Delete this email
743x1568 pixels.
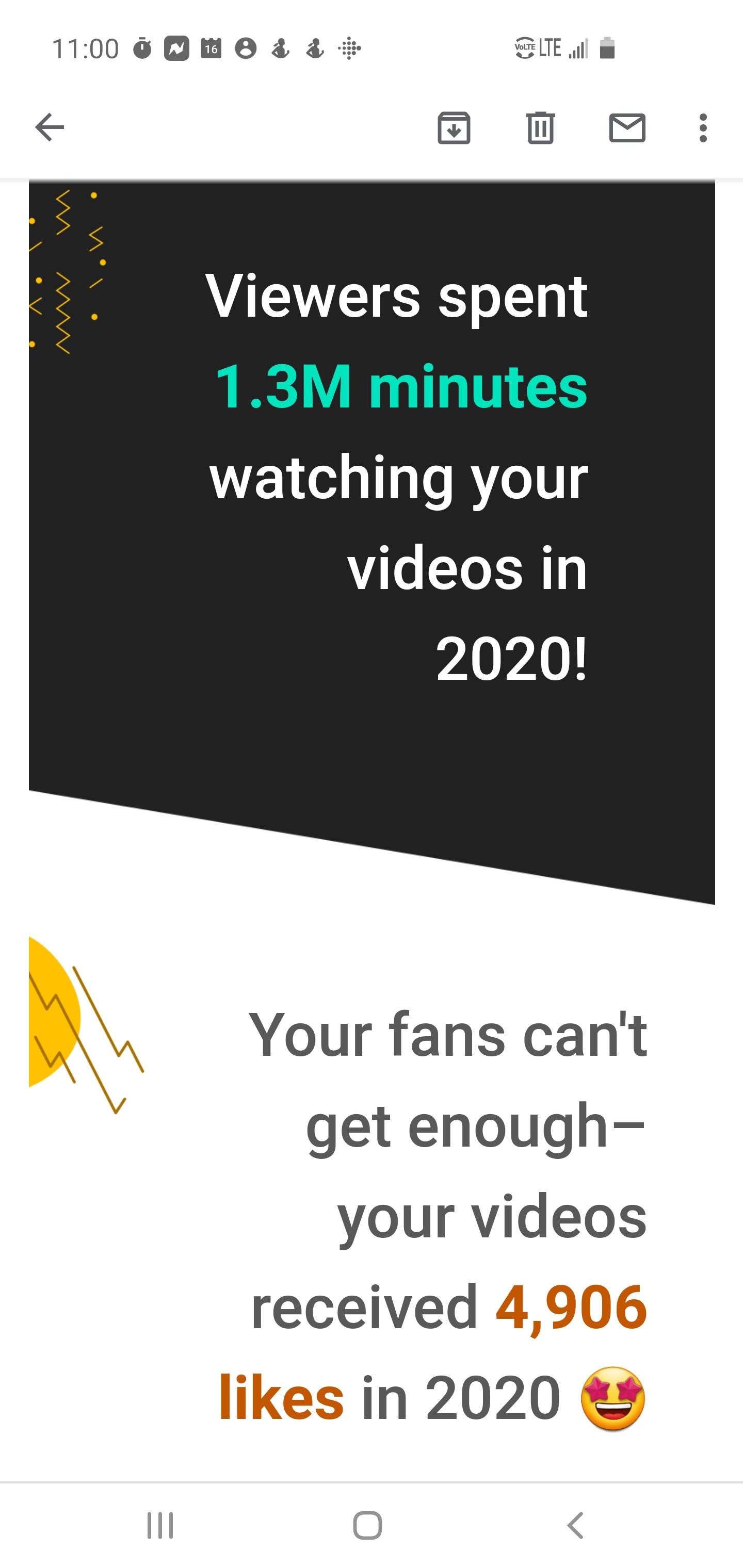click(x=540, y=128)
